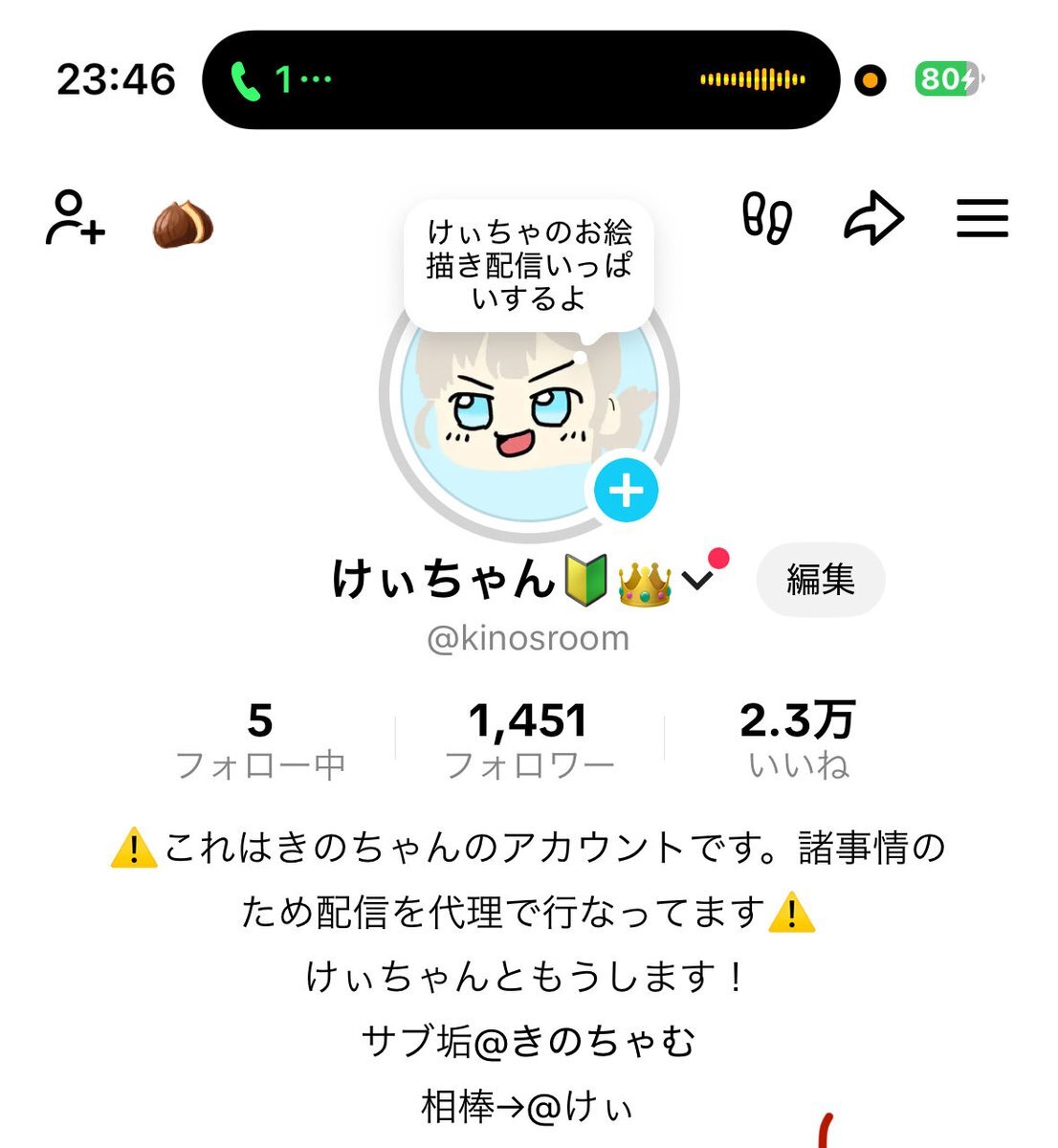Viewport: 1058px width, 1148px height.
Task: Tap the blue plus on profile photo
Action: pos(626,490)
